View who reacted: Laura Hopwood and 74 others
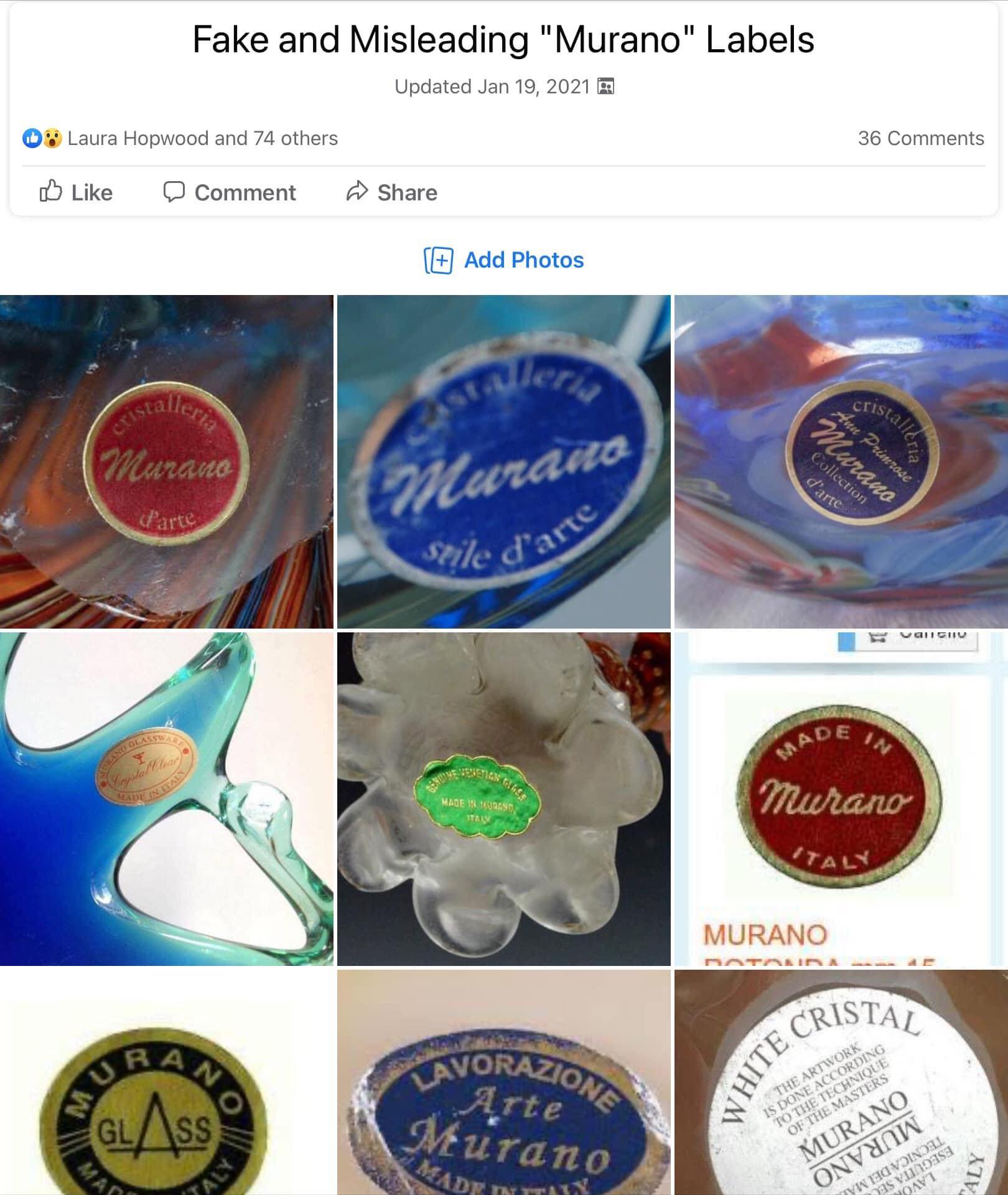Viewport: 1008px width, 1195px height. (202, 138)
